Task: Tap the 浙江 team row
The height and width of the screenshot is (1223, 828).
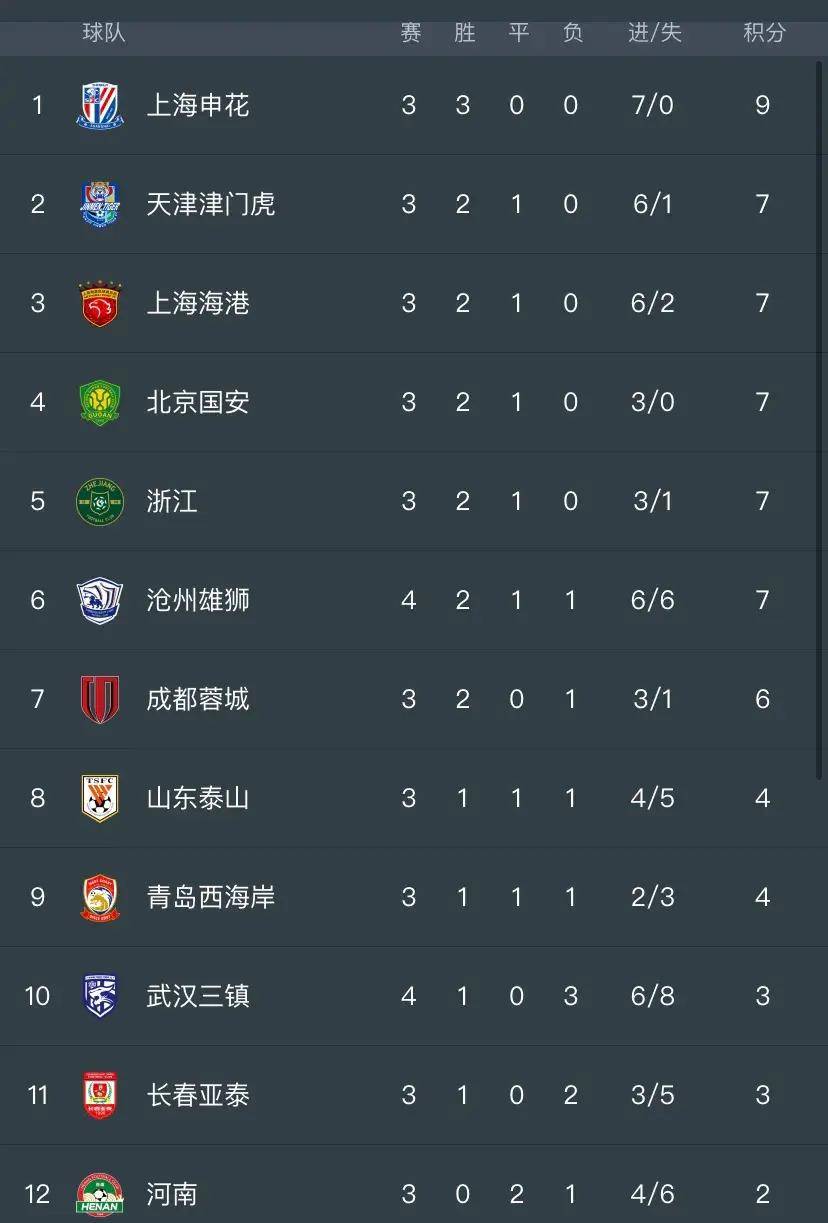Action: 172,501
